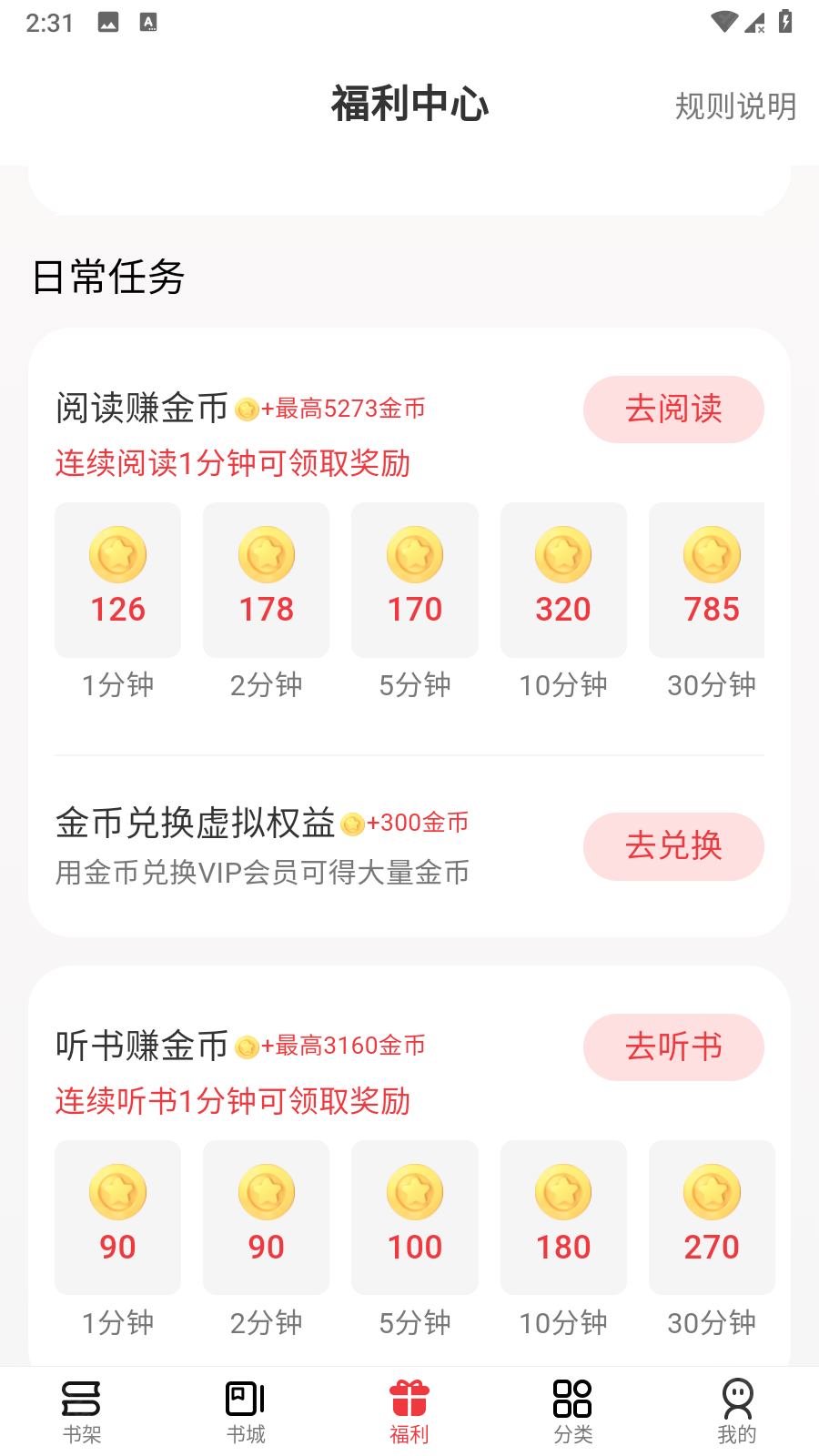819x1456 pixels.
Task: Tap the 去兑换 button
Action: pos(673,846)
